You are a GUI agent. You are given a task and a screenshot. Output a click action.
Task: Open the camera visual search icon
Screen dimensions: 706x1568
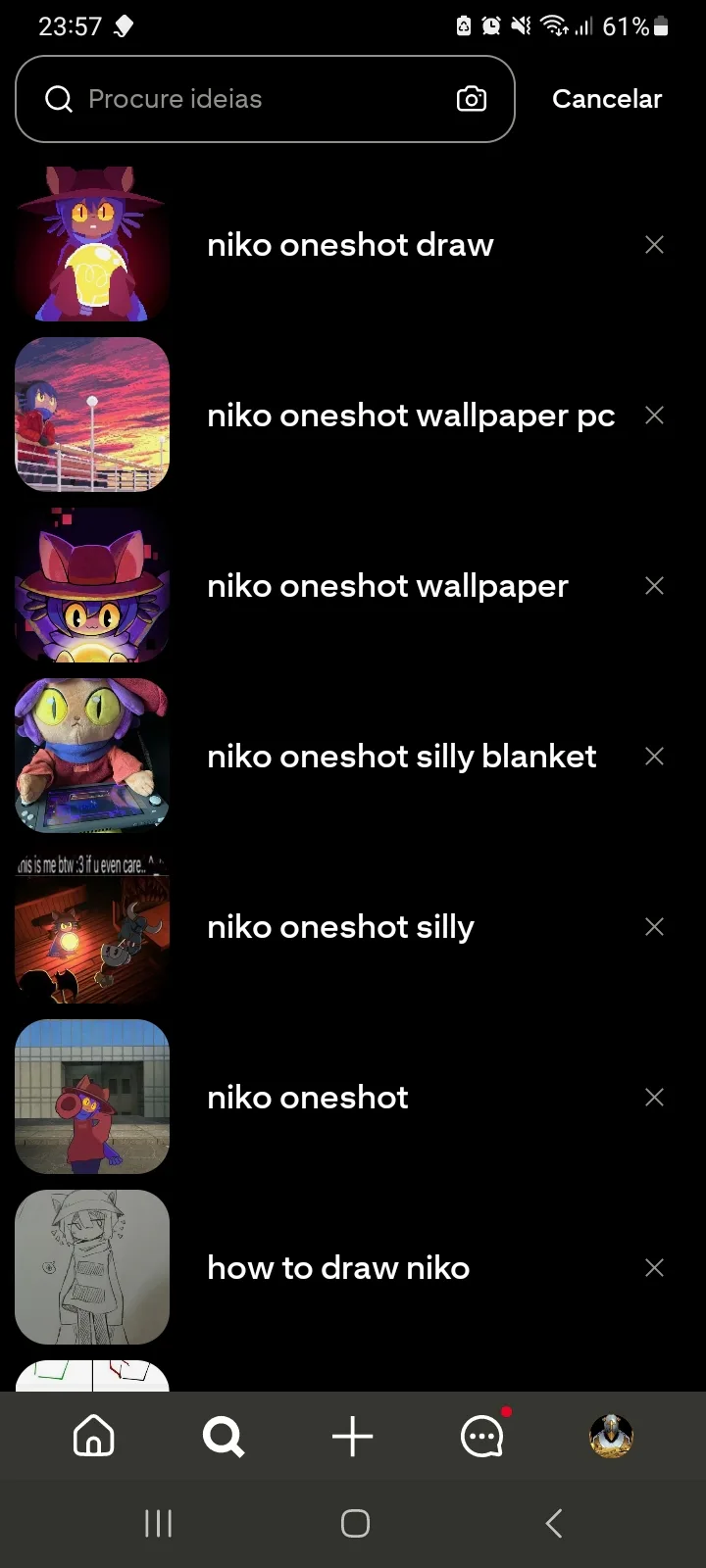(472, 99)
